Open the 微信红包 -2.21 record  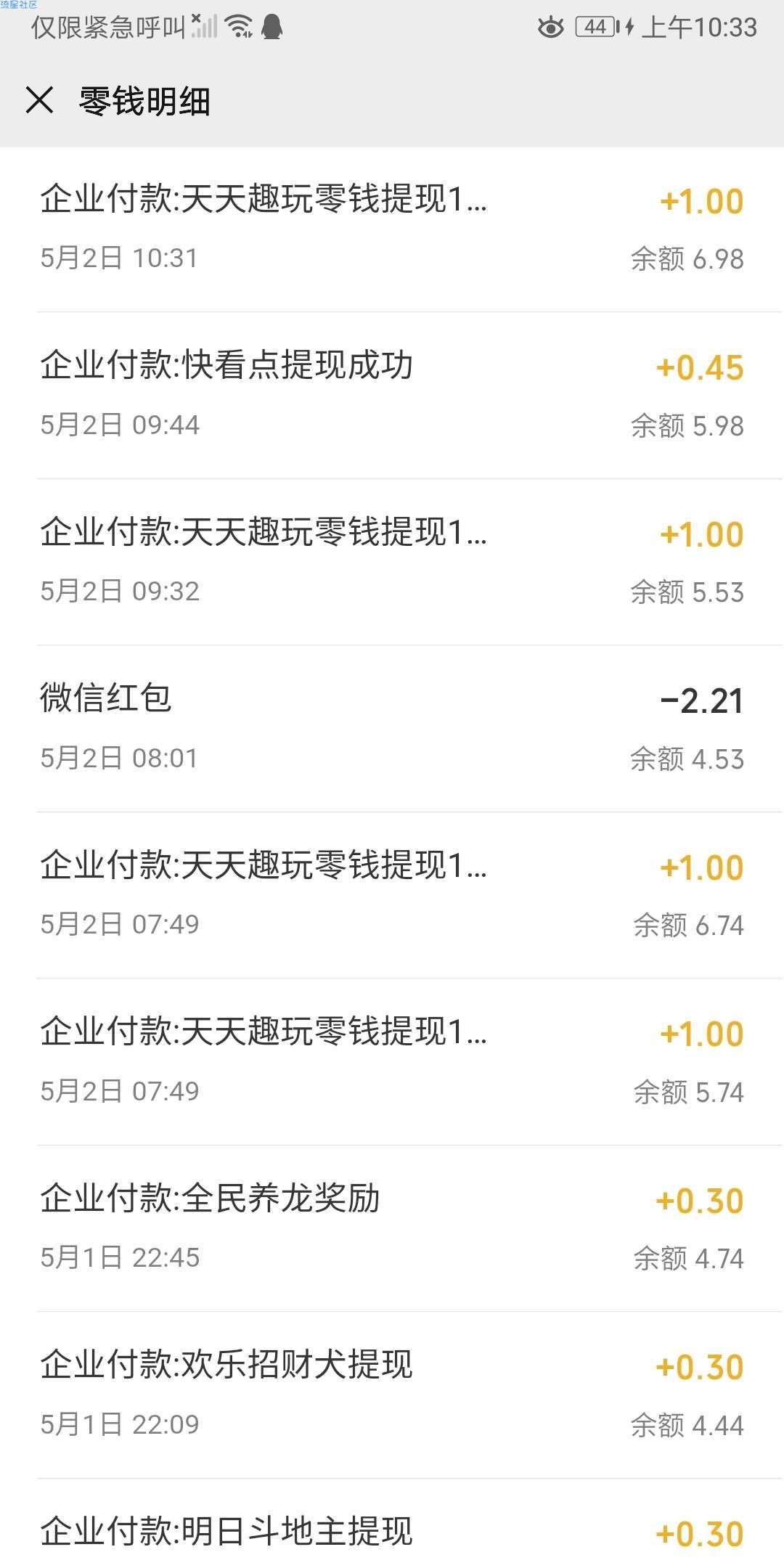392,728
